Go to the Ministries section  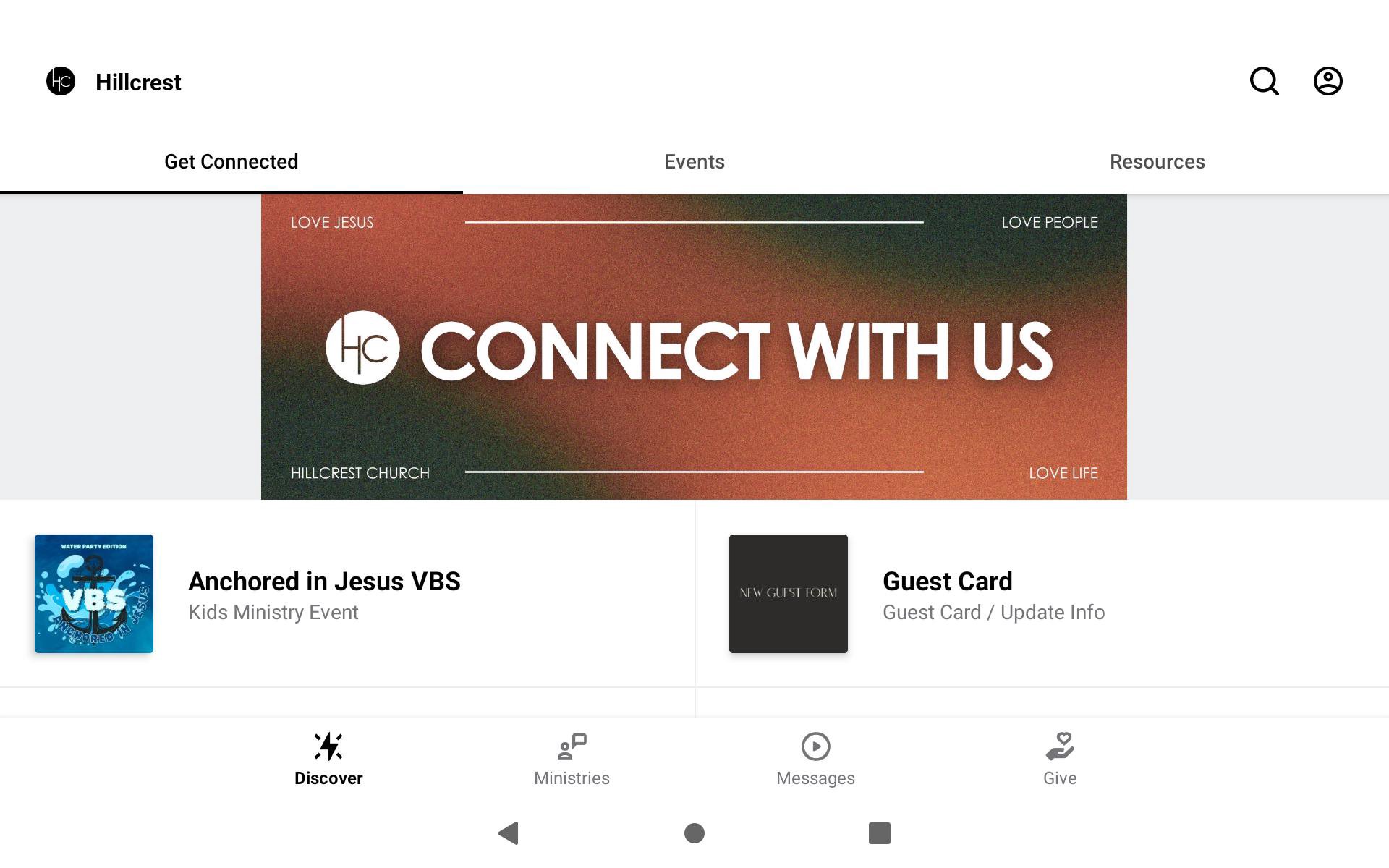point(572,759)
